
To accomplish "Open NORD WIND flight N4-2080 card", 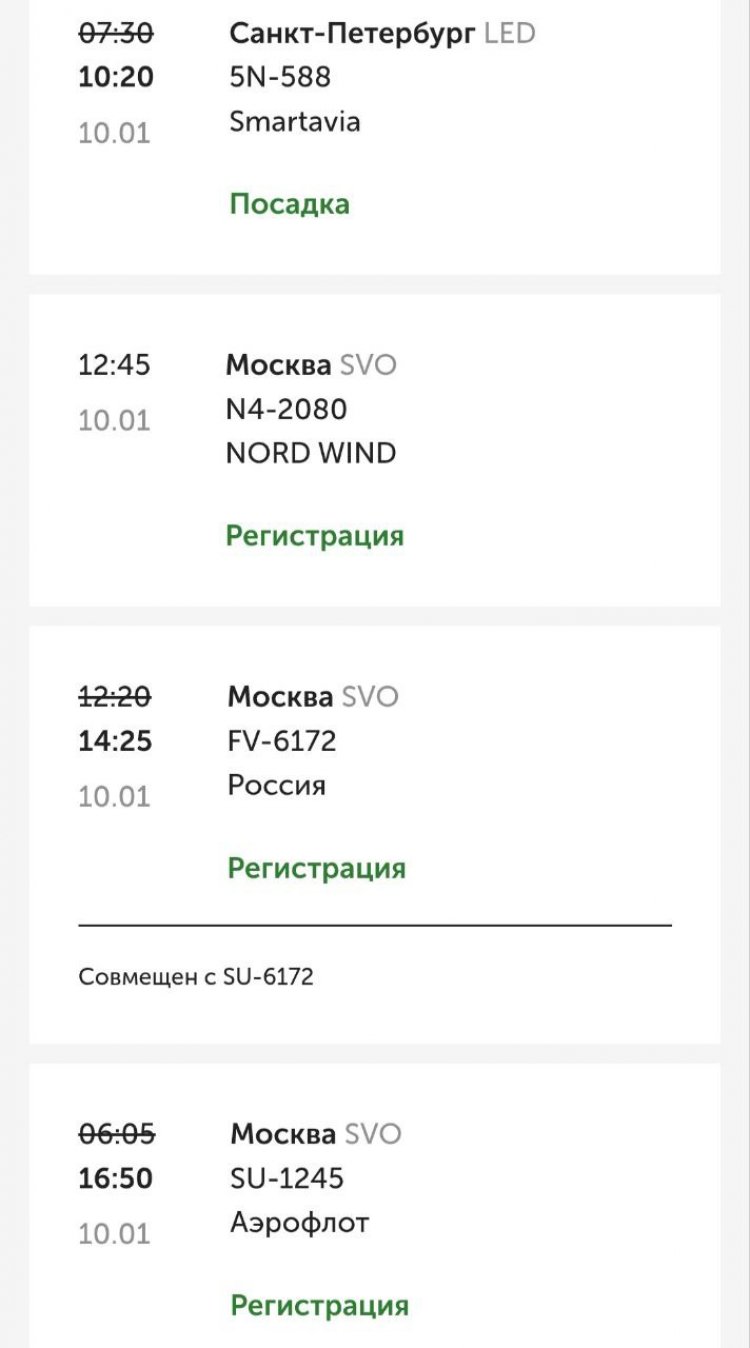I will 374,450.
